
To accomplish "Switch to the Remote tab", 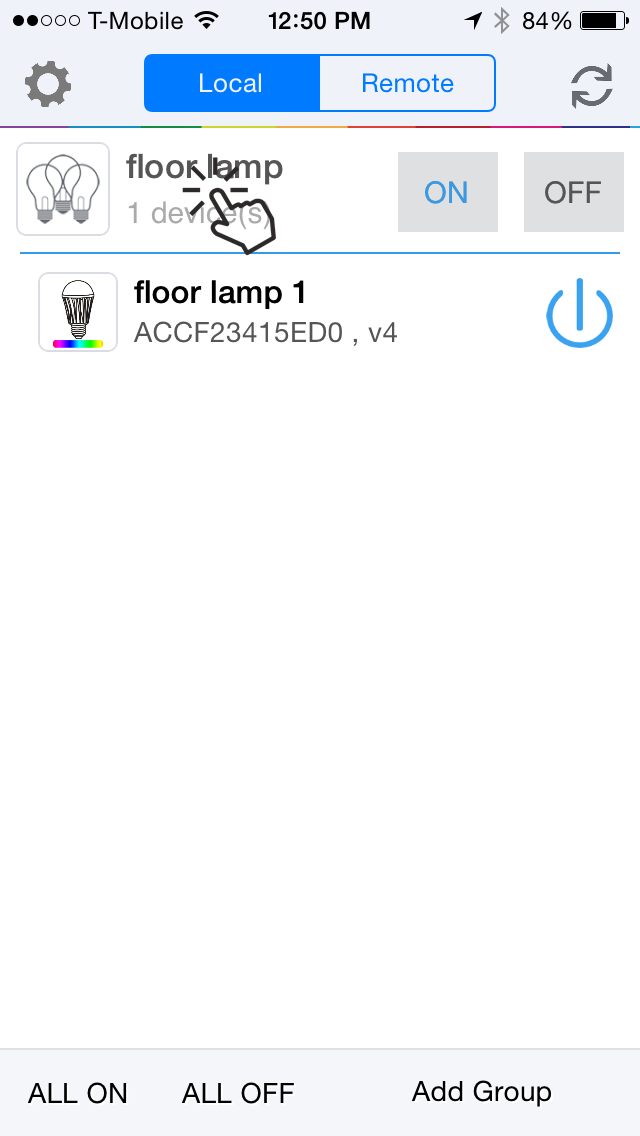I will (x=407, y=83).
